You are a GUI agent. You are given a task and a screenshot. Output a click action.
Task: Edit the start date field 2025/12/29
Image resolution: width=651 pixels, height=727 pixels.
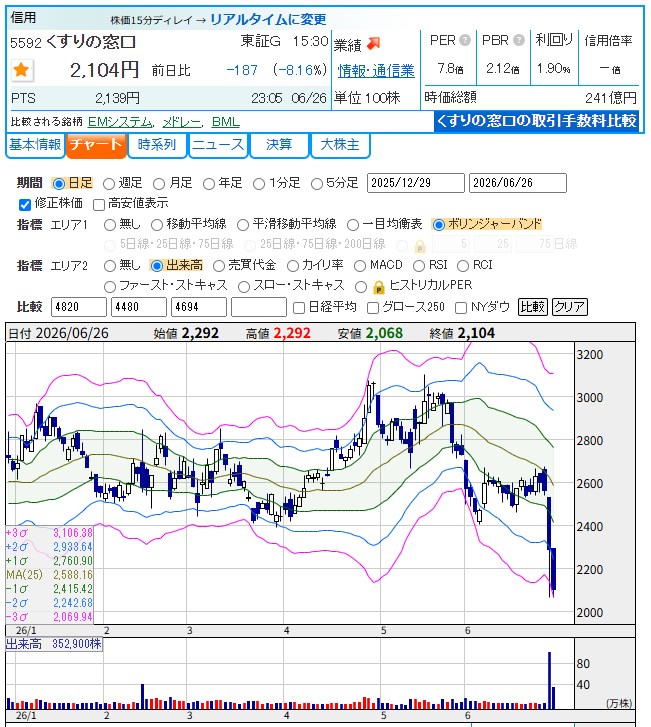click(415, 183)
